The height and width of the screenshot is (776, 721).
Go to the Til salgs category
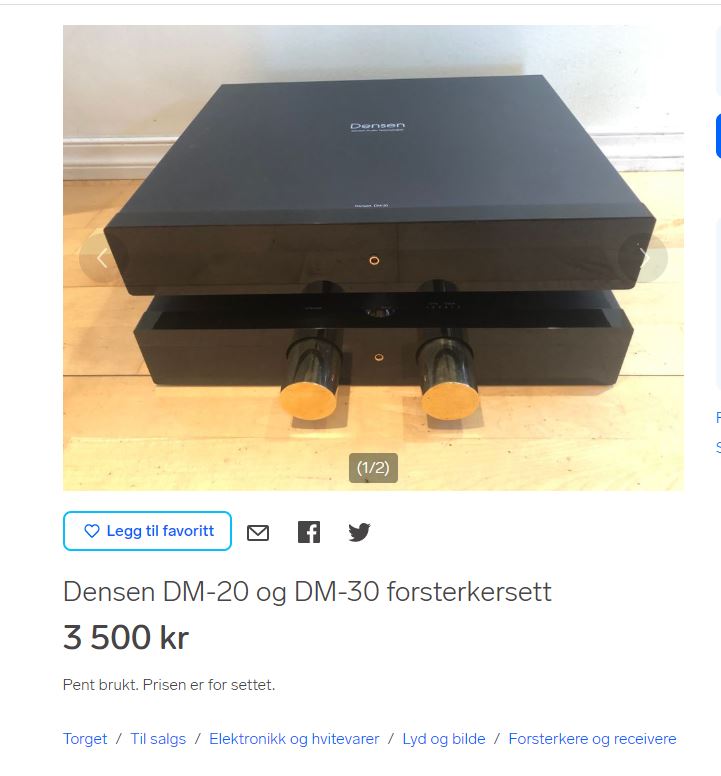point(158,739)
